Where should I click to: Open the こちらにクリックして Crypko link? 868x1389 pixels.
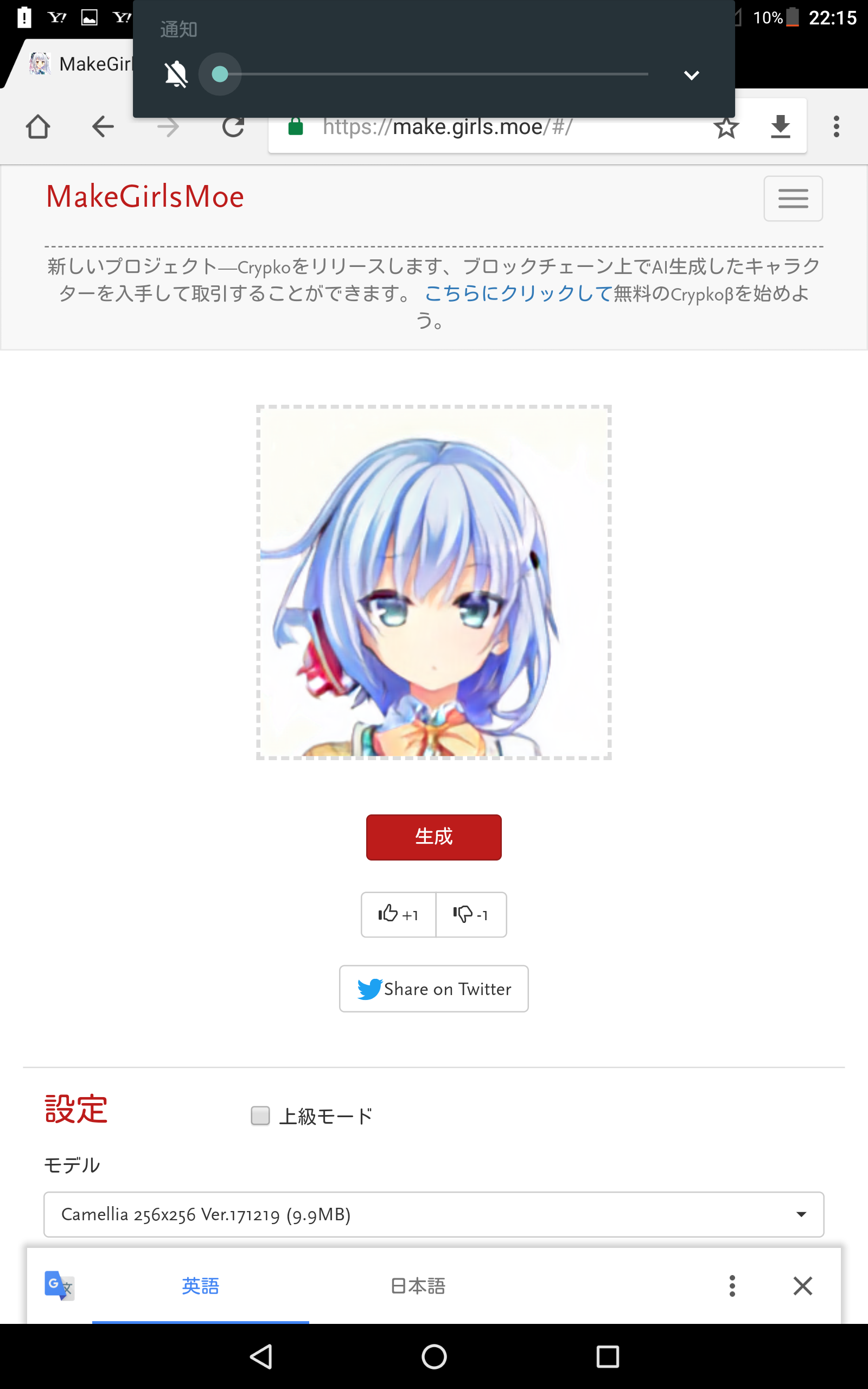coord(519,294)
